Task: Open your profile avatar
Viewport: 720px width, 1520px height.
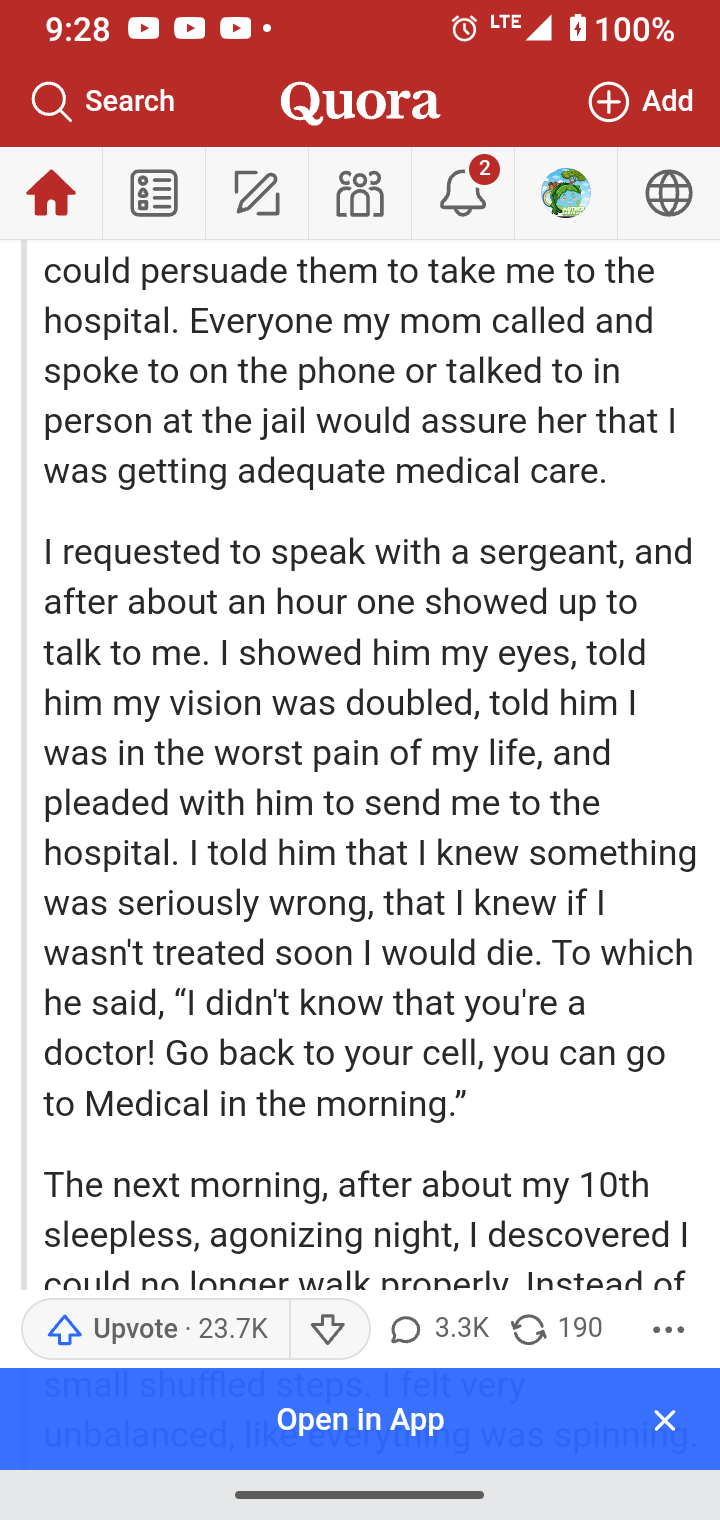Action: point(566,193)
